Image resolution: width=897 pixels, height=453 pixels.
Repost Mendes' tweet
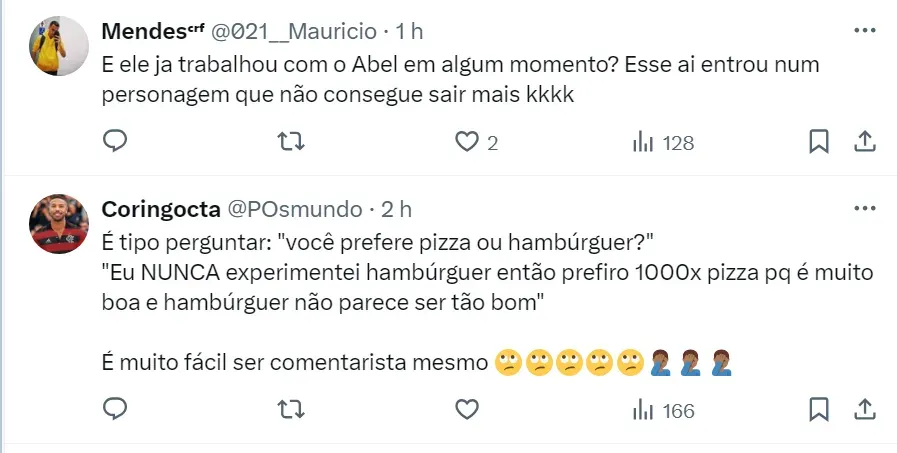tap(290, 142)
